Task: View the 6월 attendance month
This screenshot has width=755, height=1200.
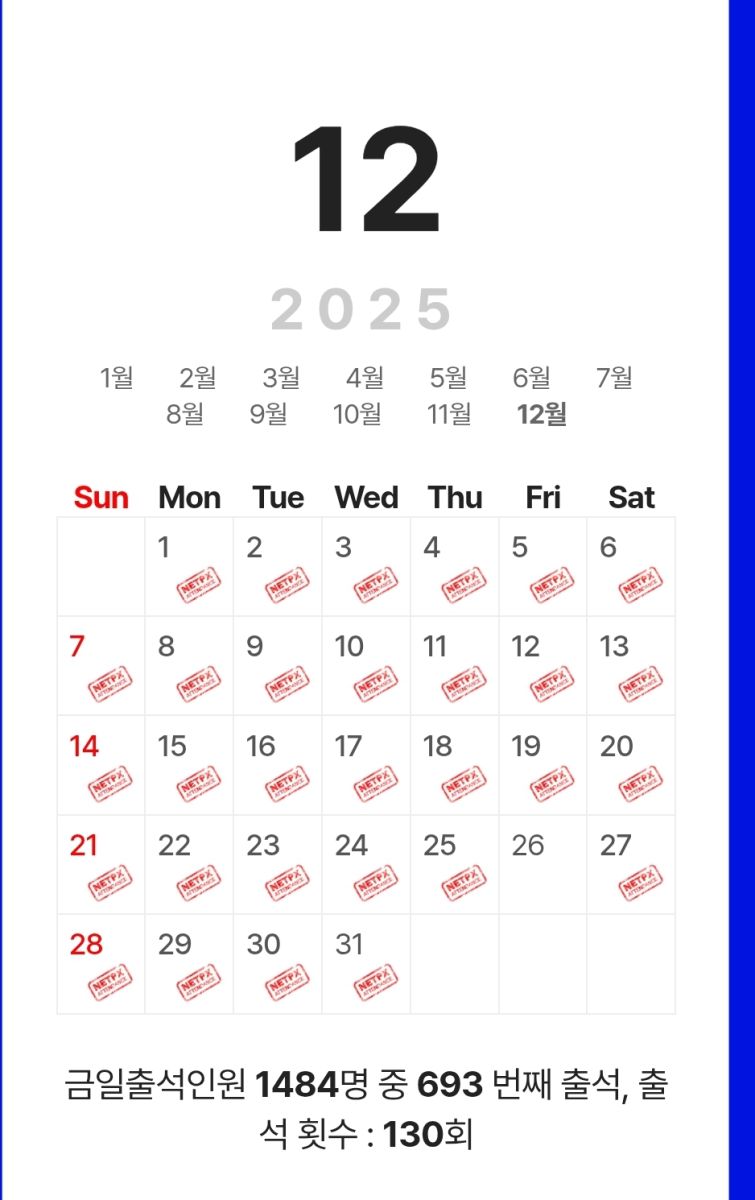Action: pos(531,378)
